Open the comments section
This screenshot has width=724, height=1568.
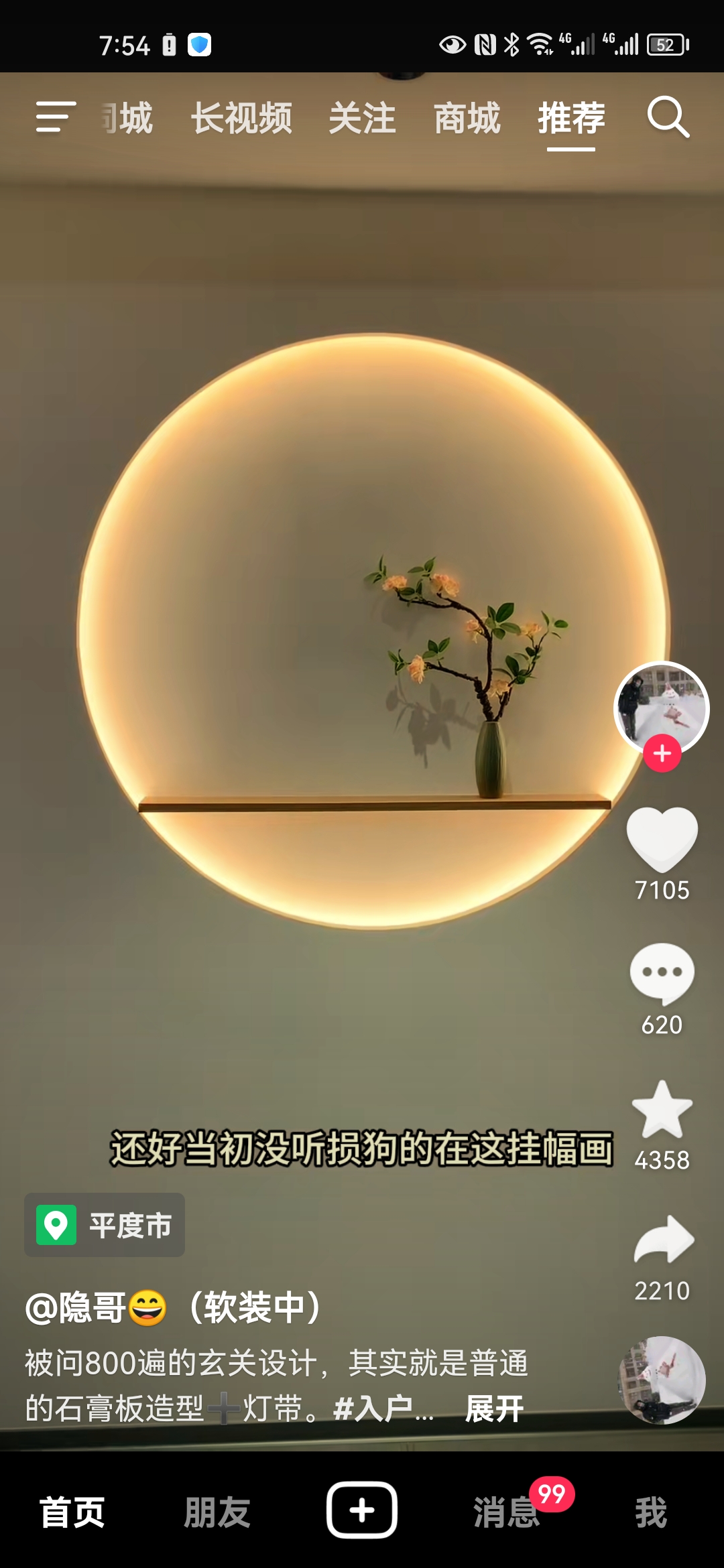[662, 973]
